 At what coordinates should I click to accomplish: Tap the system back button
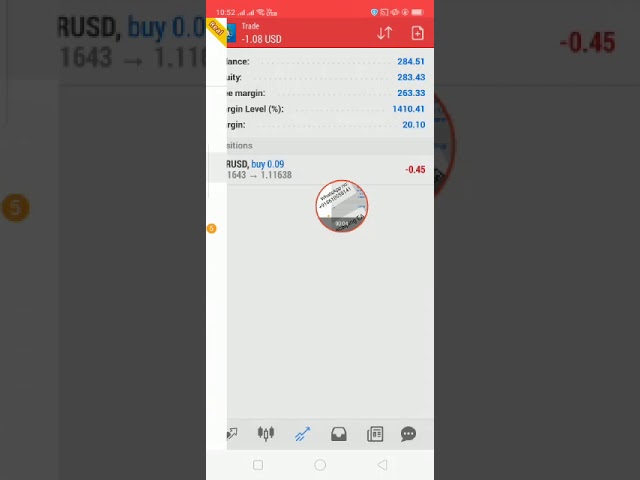[382, 465]
